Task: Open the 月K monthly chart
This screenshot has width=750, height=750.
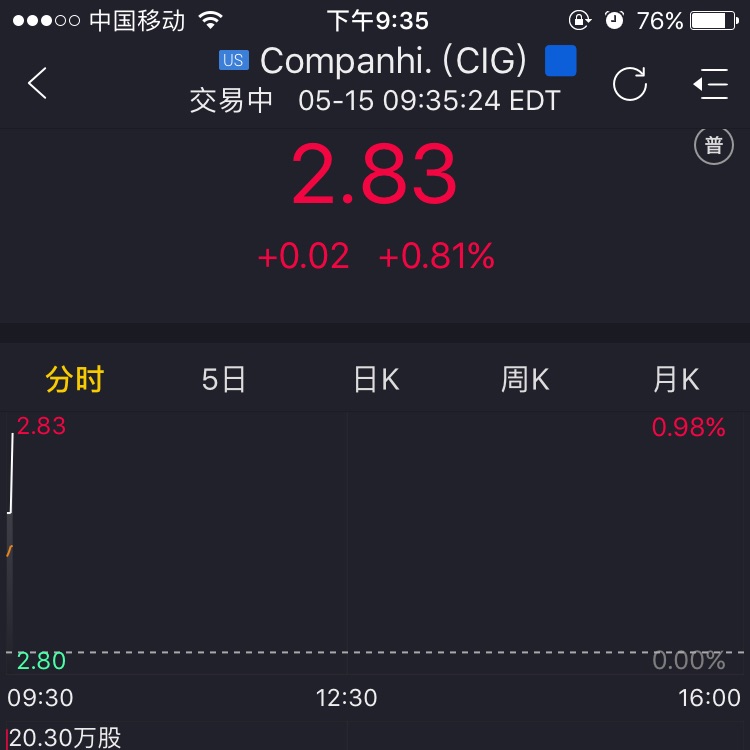Action: (x=676, y=380)
